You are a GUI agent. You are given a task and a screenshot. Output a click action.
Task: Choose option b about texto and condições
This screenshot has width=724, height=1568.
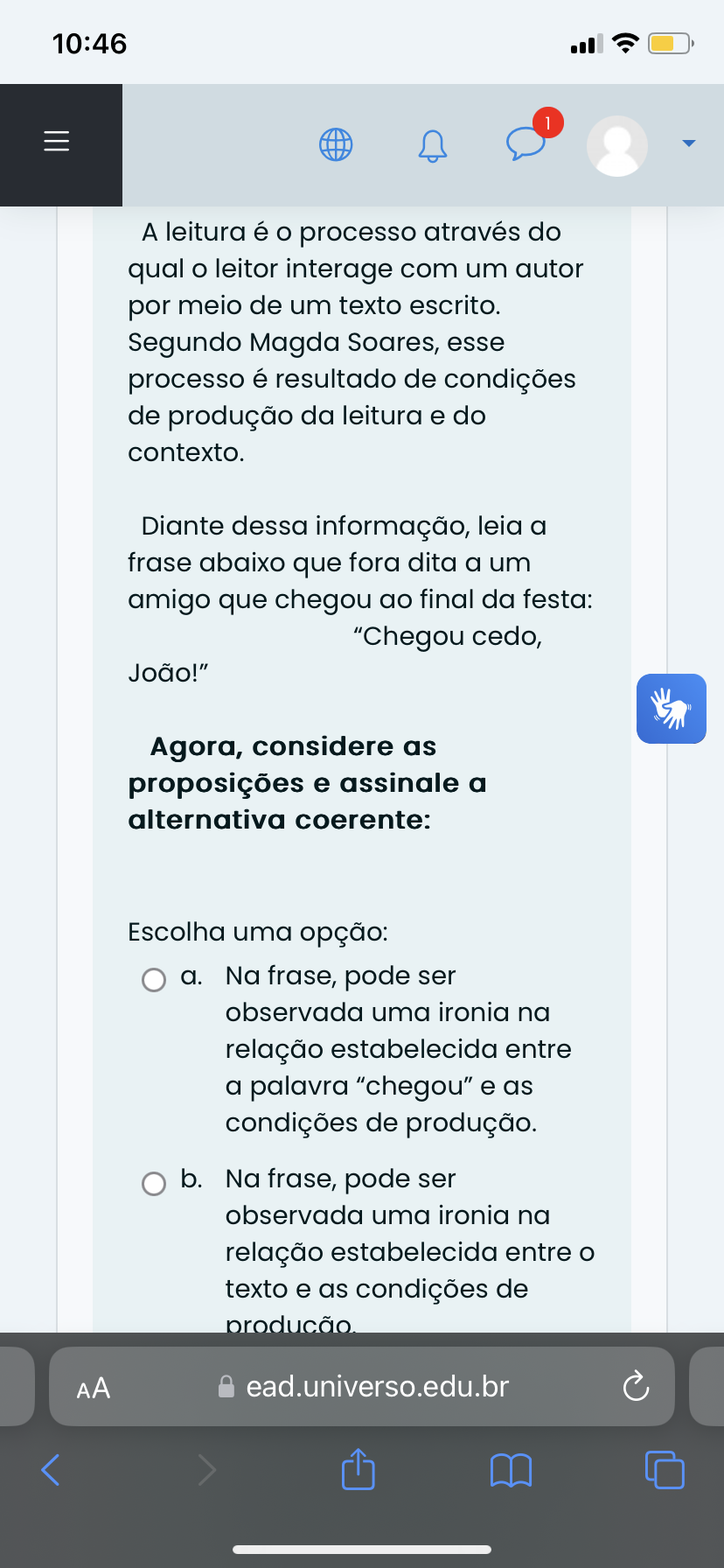click(154, 1184)
